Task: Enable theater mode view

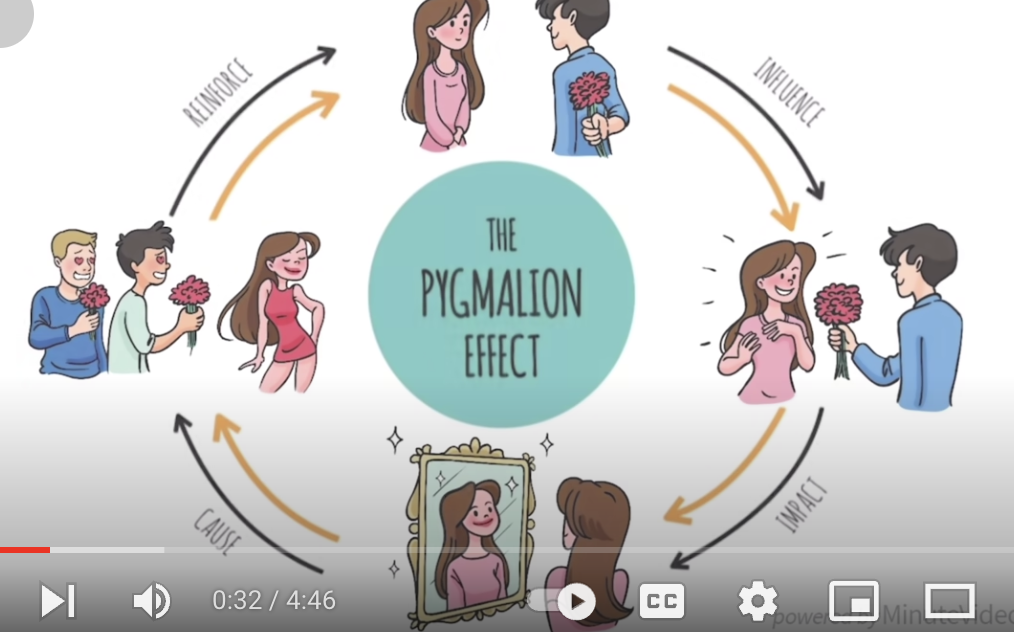Action: (x=949, y=601)
